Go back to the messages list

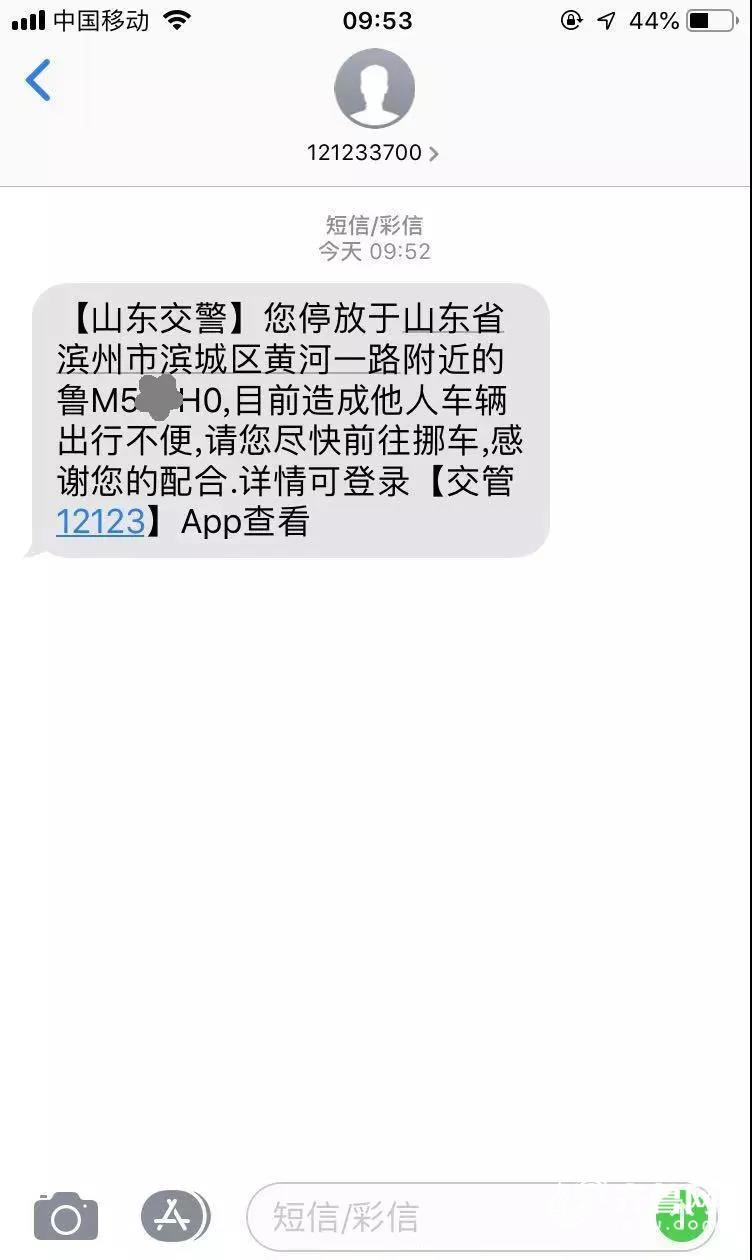[38, 80]
